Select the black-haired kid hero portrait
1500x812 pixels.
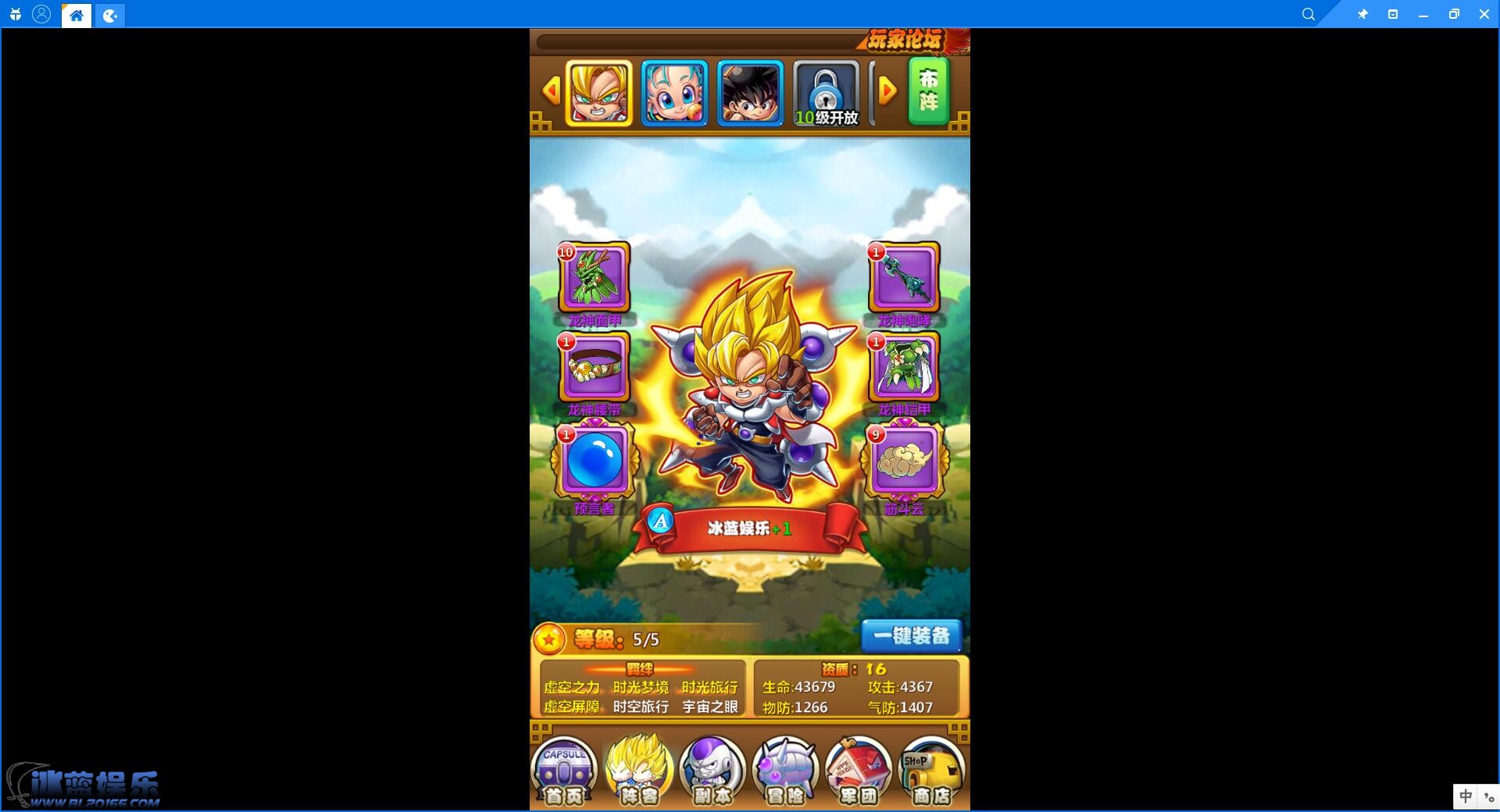click(x=750, y=93)
